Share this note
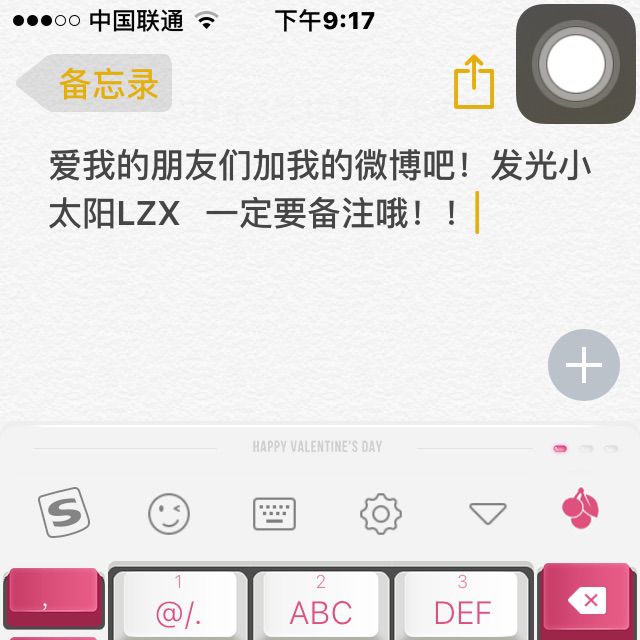Screen dimensions: 640x640 coord(474,83)
